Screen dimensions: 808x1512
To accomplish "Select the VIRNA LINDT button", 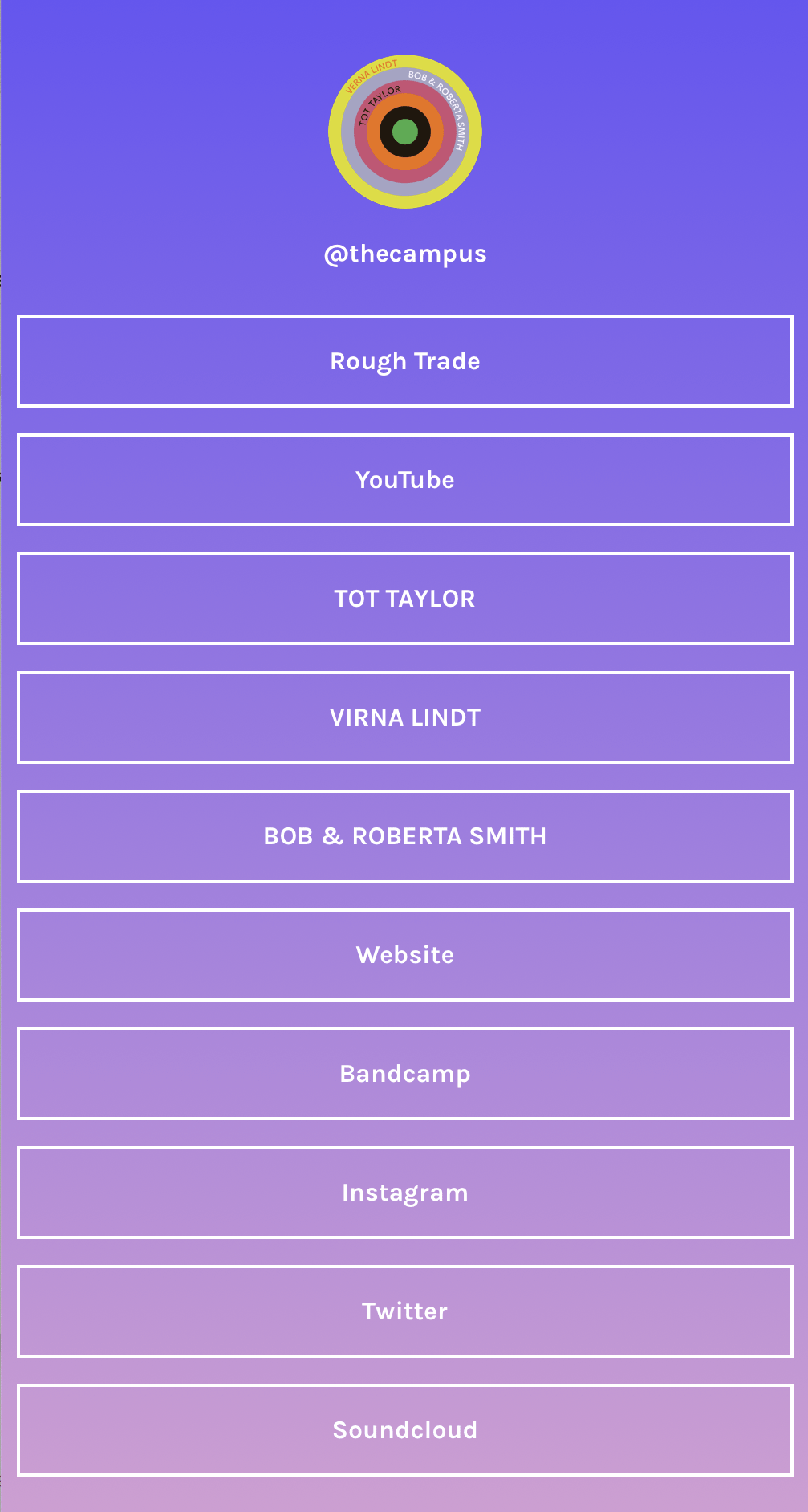I will point(404,717).
